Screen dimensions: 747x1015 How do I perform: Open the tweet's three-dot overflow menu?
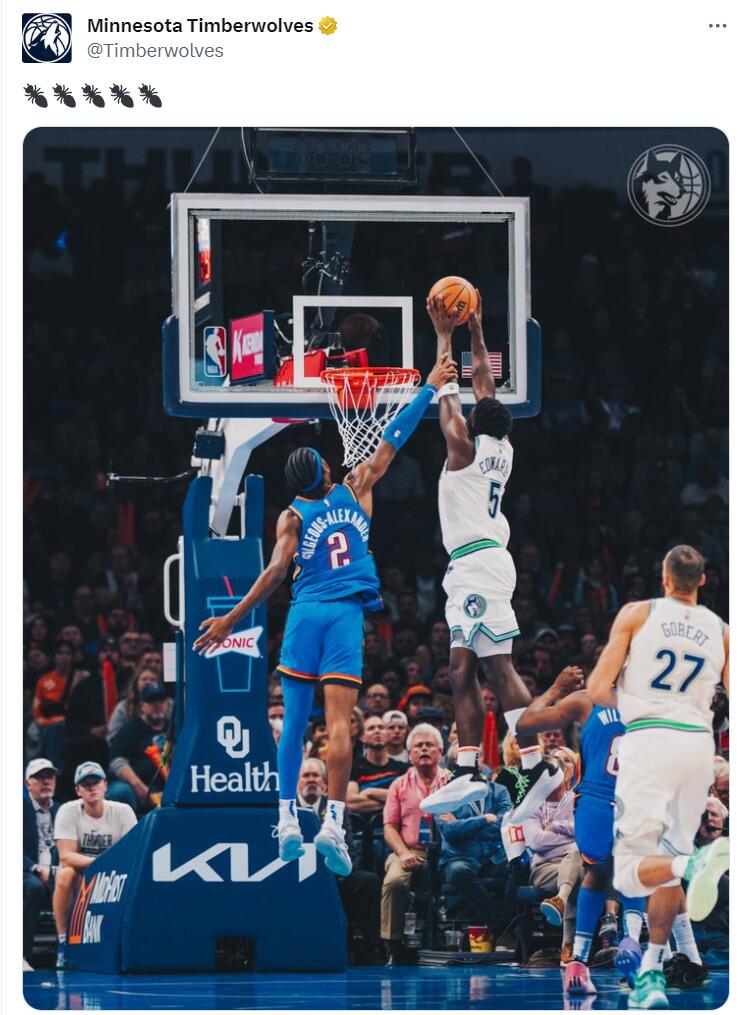tap(717, 26)
